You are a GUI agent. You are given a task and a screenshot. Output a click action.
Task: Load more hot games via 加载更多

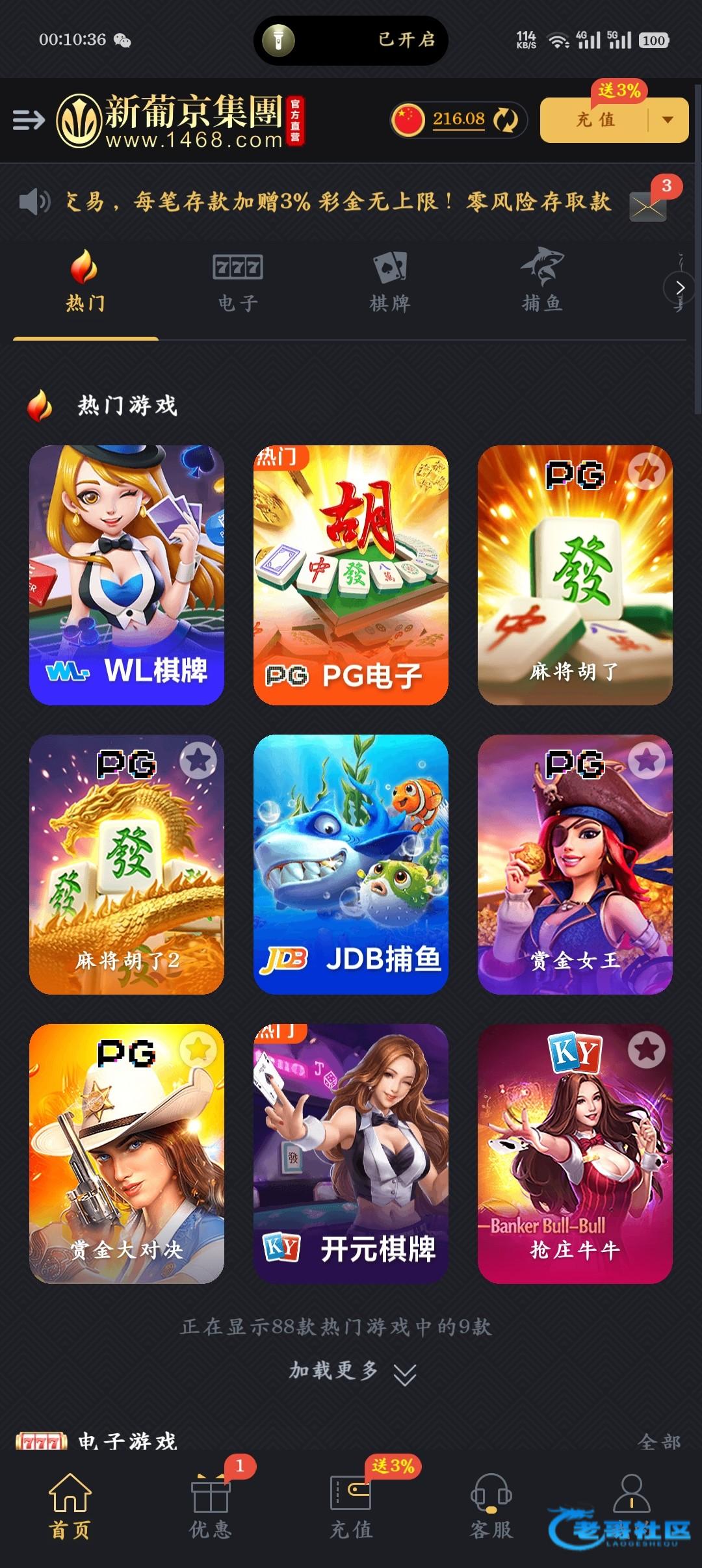[x=351, y=1372]
